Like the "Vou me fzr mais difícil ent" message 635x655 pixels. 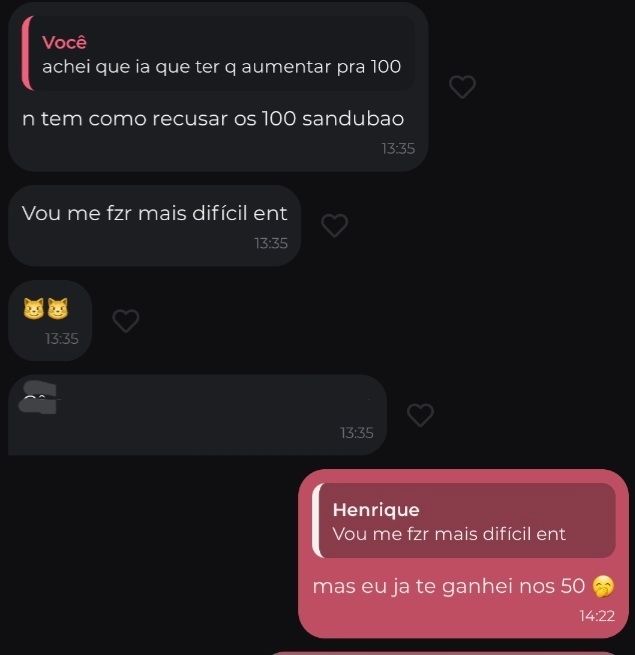point(334,225)
